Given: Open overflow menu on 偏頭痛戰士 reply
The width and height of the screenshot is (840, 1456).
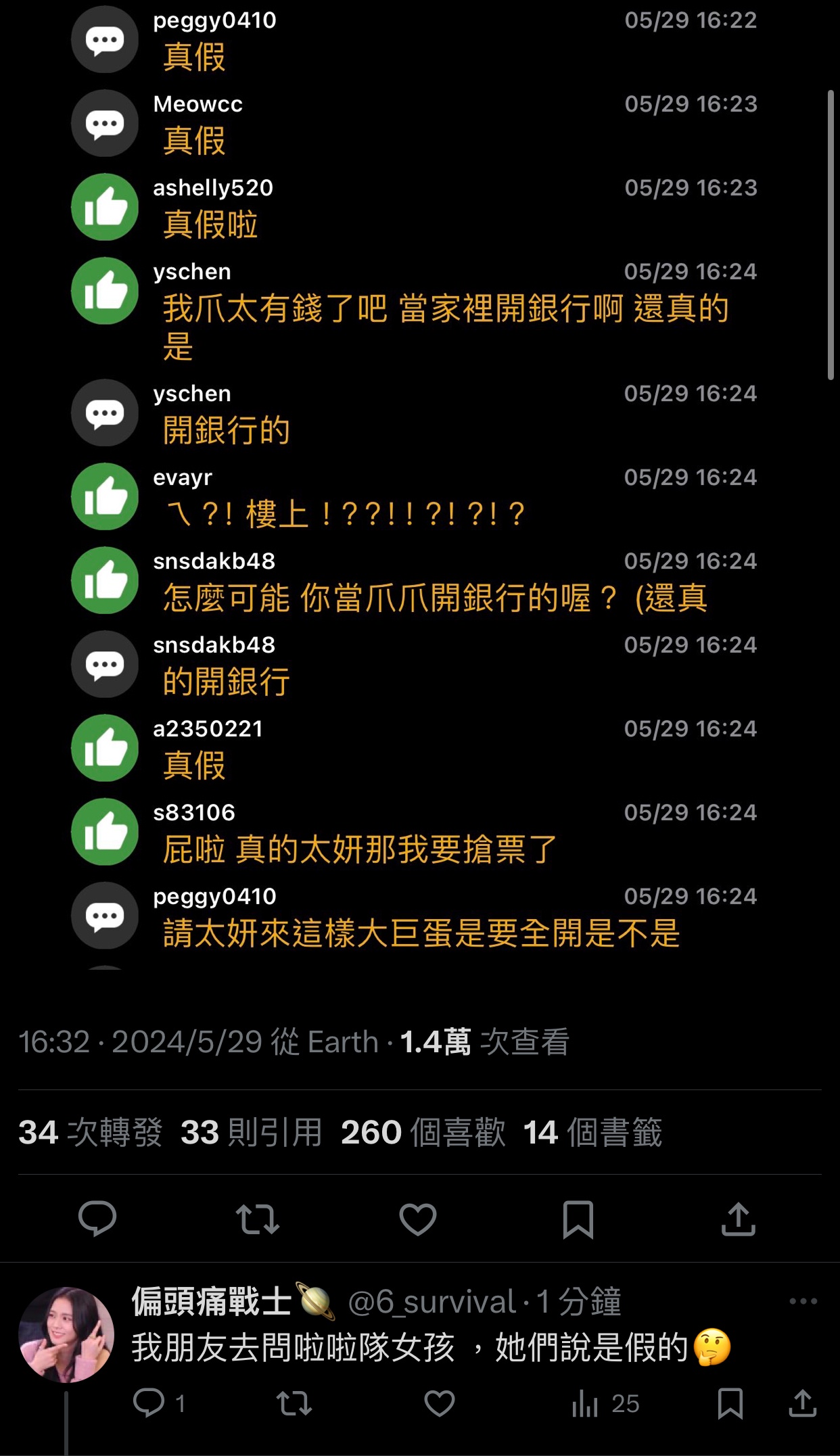Looking at the screenshot, I should click(803, 1301).
